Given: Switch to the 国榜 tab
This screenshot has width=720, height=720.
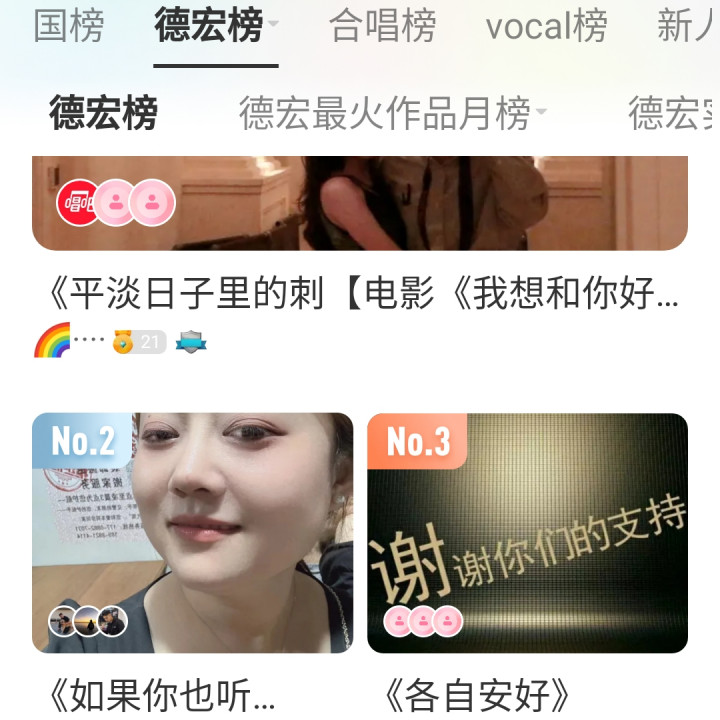Looking at the screenshot, I should (68, 27).
